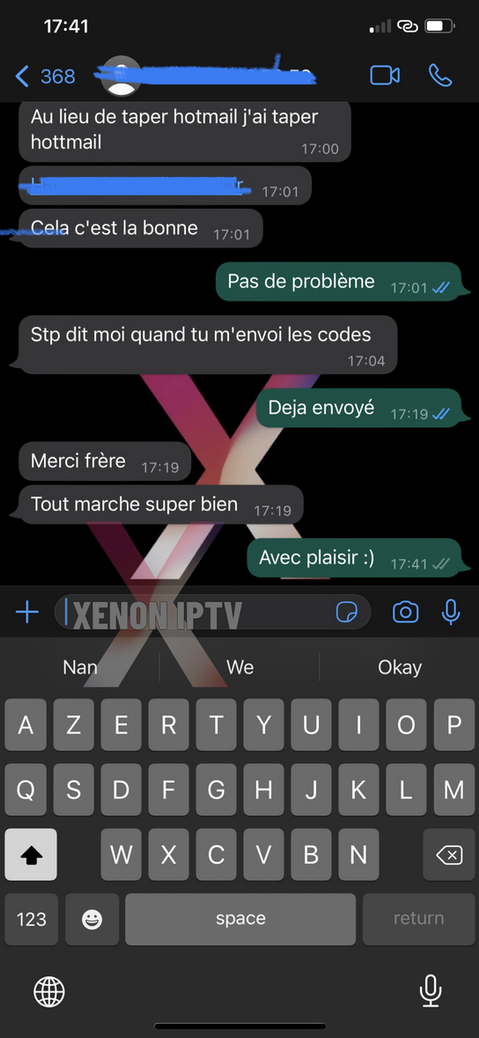Viewport: 479px width, 1038px height.
Task: Start a voice call
Action: click(440, 75)
